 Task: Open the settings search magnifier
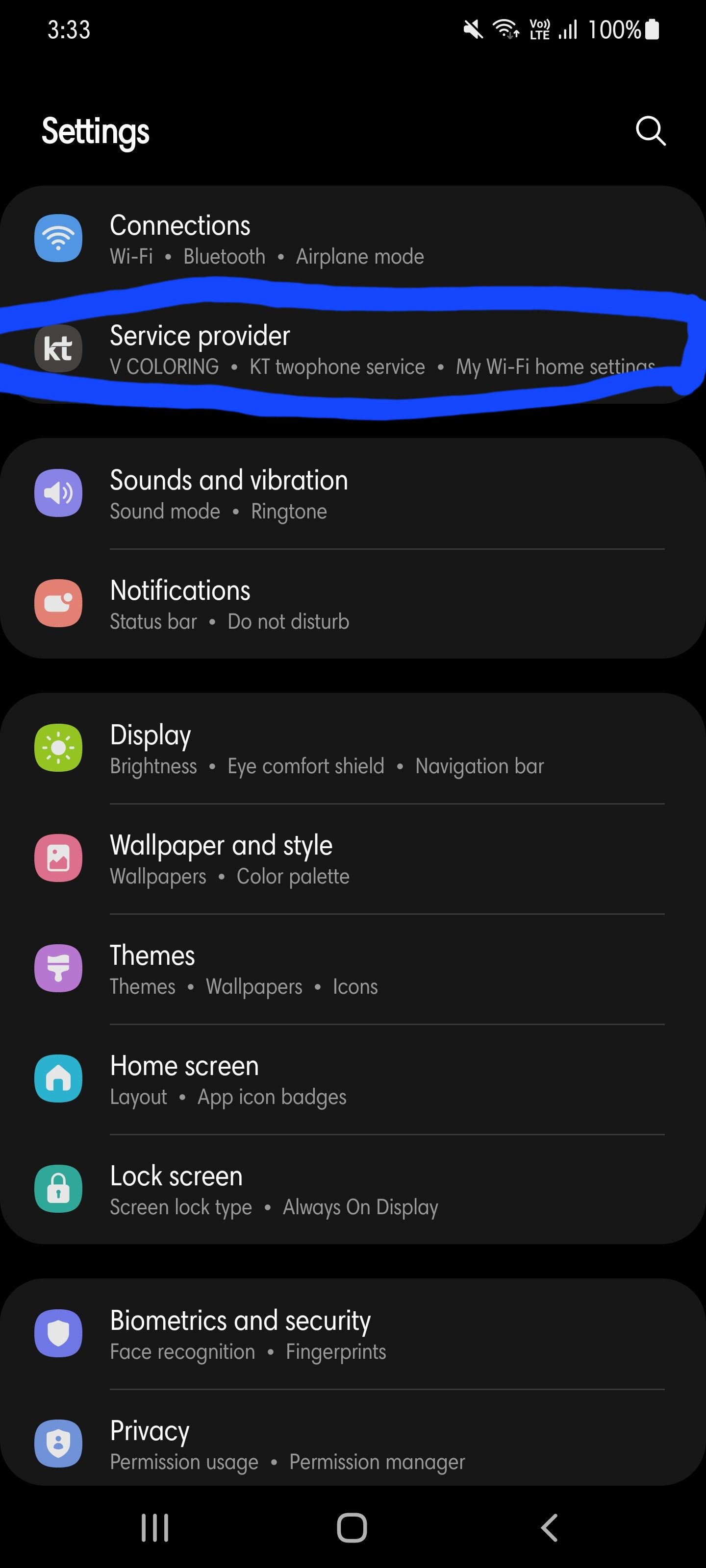[x=650, y=131]
